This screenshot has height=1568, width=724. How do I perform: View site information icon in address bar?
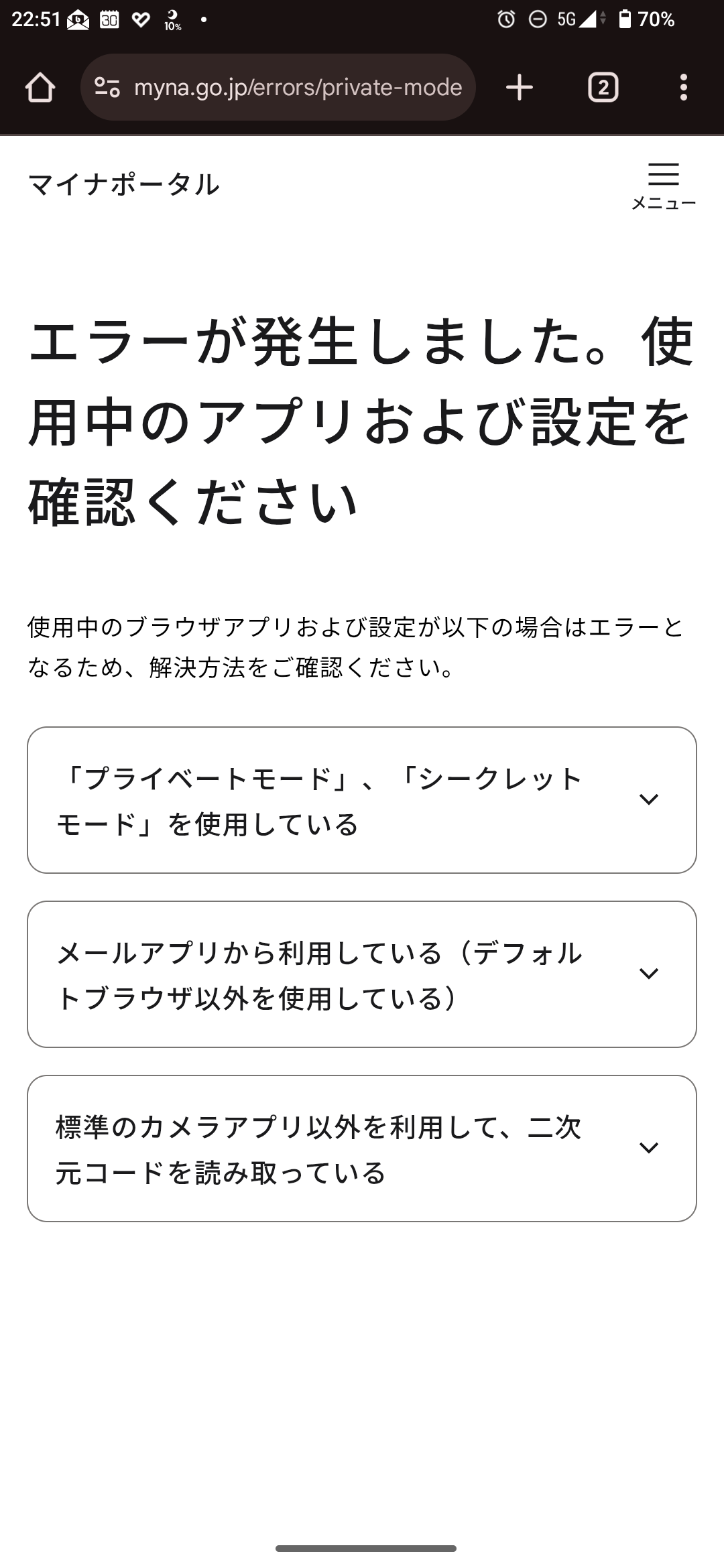pyautogui.click(x=107, y=87)
